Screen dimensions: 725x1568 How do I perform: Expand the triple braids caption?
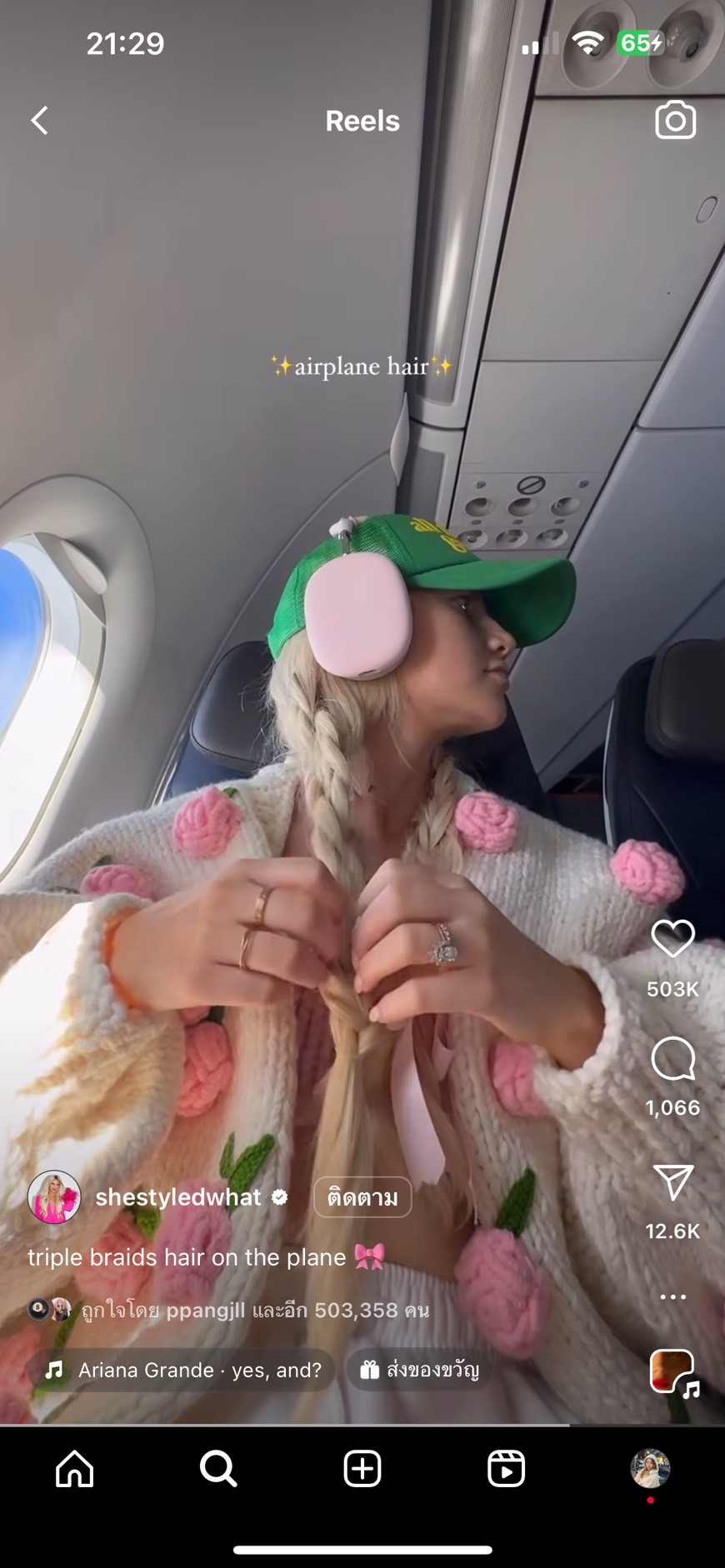[x=206, y=1256]
